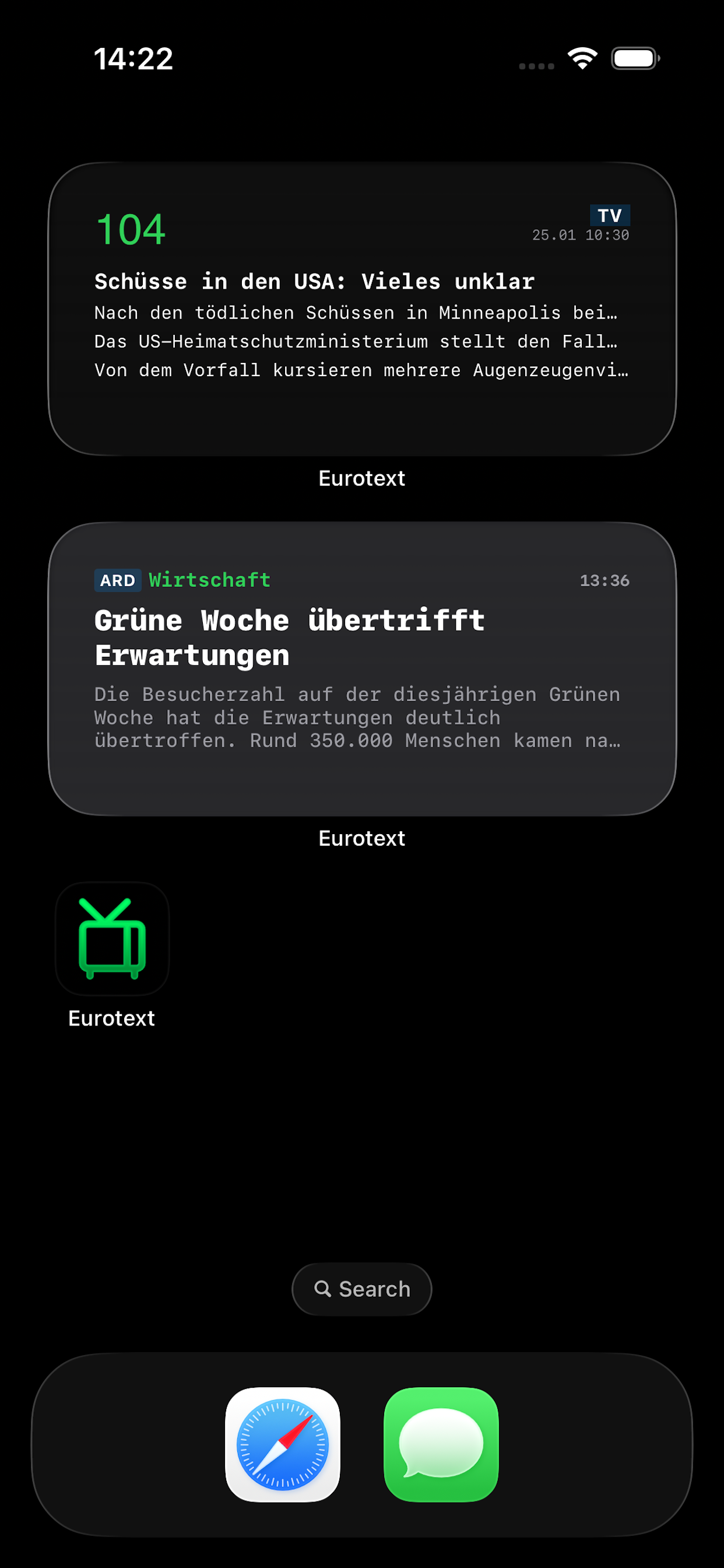Tap the TV badge on the top widget
The height and width of the screenshot is (1568, 724).
point(610,214)
